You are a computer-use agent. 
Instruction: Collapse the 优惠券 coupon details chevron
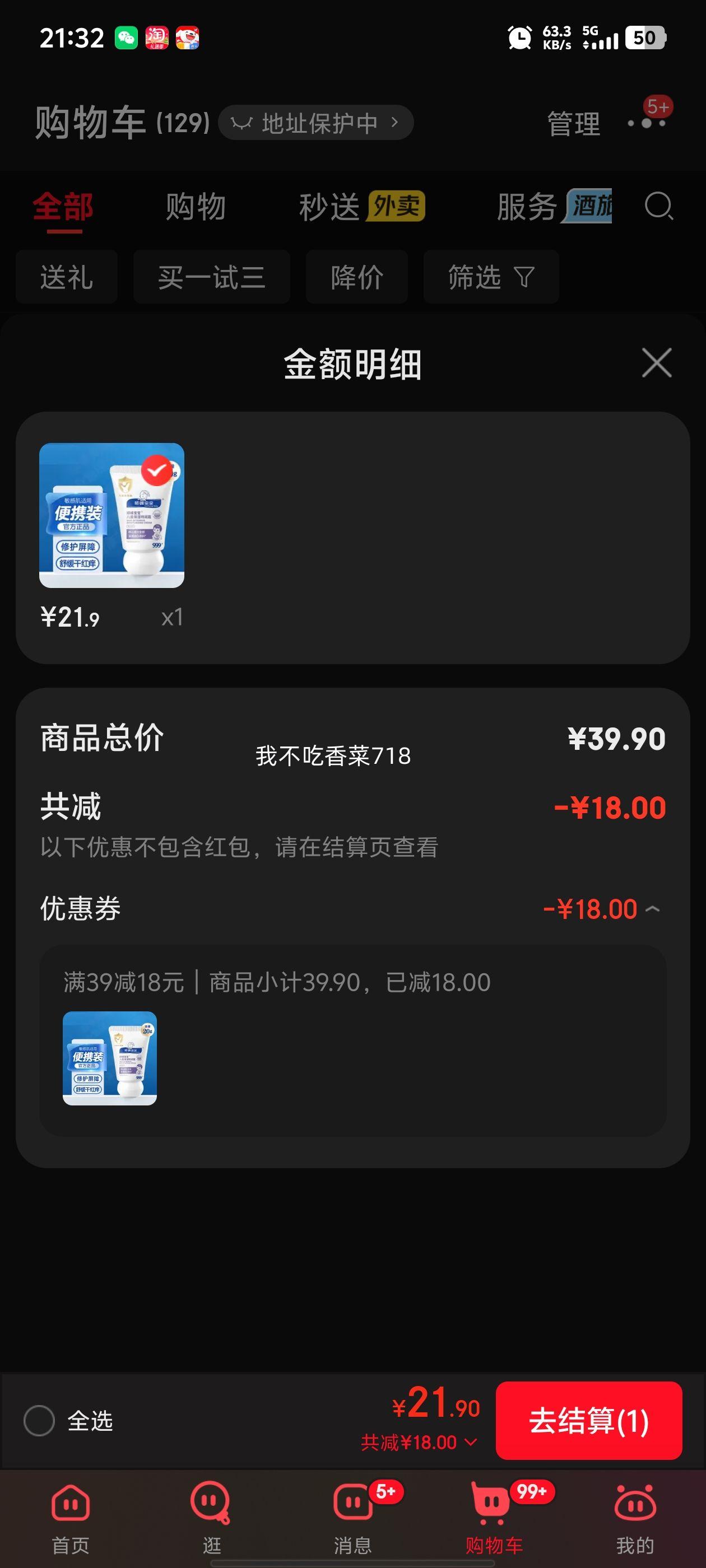point(654,908)
